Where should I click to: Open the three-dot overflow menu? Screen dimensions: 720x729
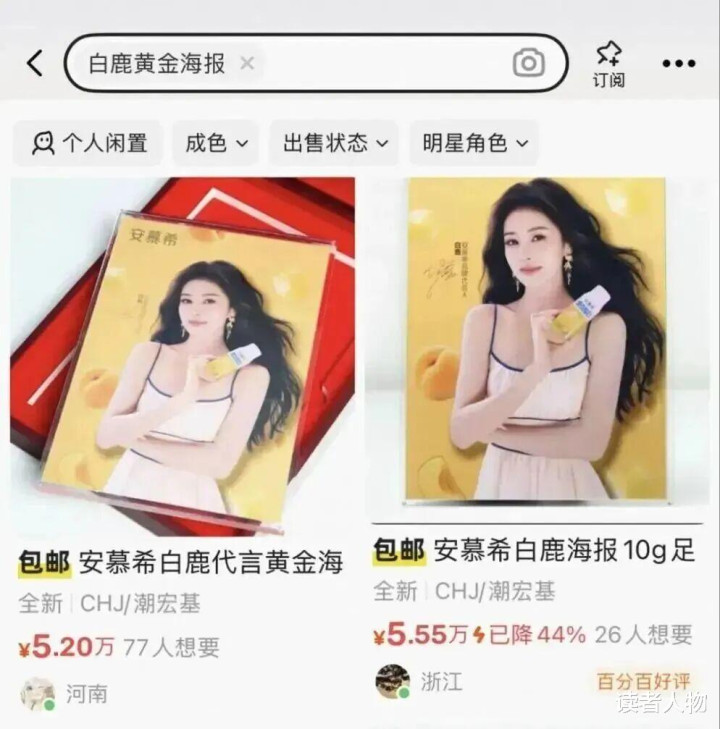(x=678, y=64)
